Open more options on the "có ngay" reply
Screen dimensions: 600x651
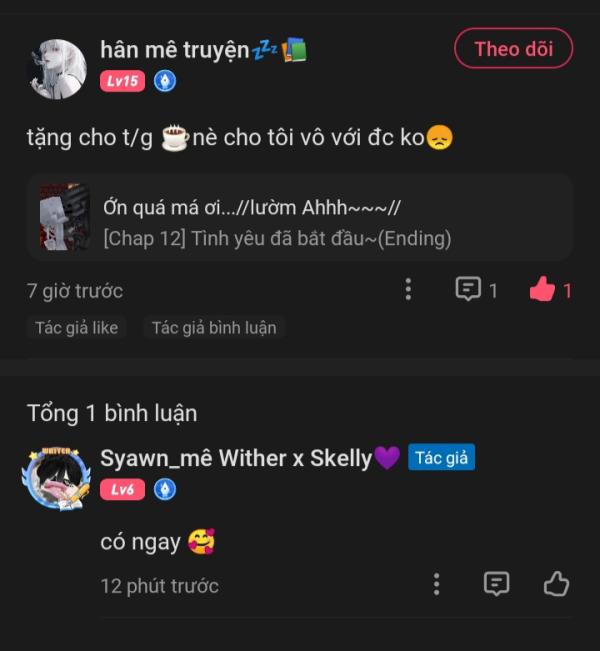(x=437, y=584)
